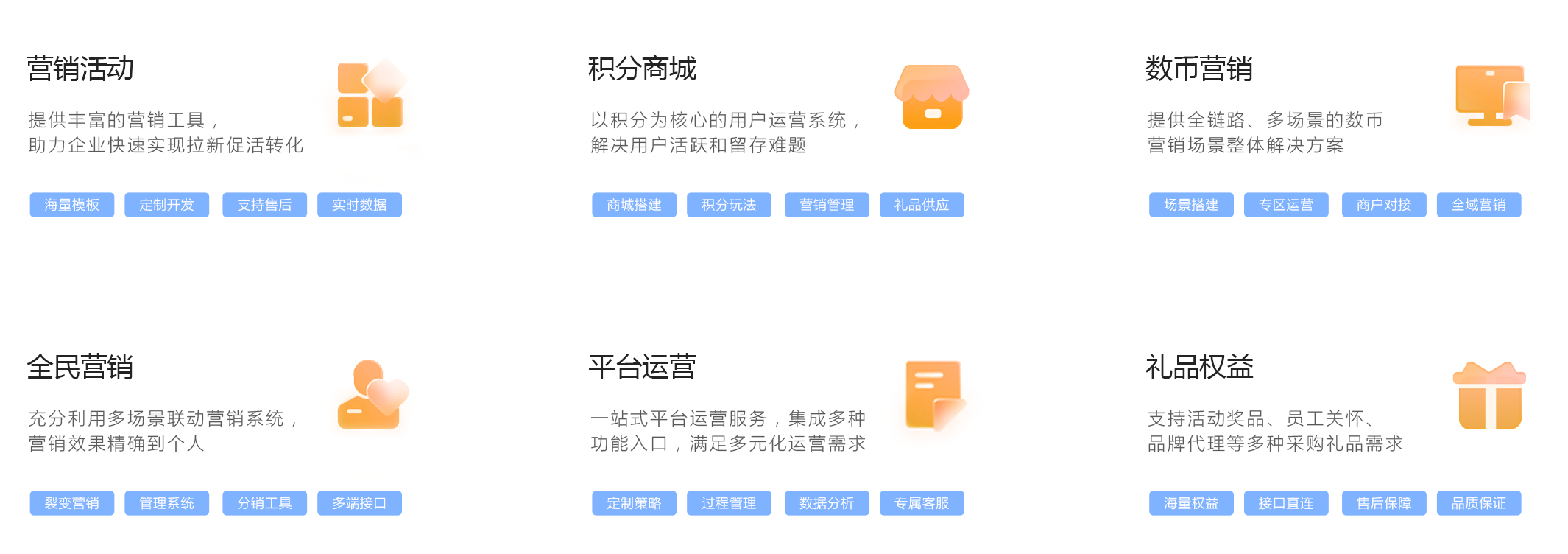Image resolution: width=1568 pixels, height=554 pixels.
Task: Select the 海量权益 chip
Action: tap(1191, 503)
